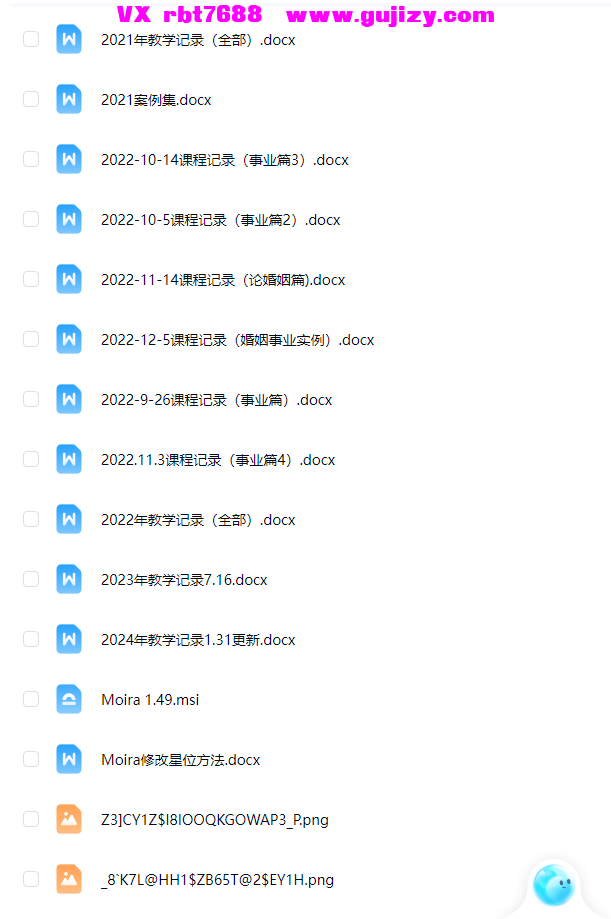This screenshot has width=611, height=919.
Task: Open the file 2023年教学记录7.16.docx
Action: 184,580
